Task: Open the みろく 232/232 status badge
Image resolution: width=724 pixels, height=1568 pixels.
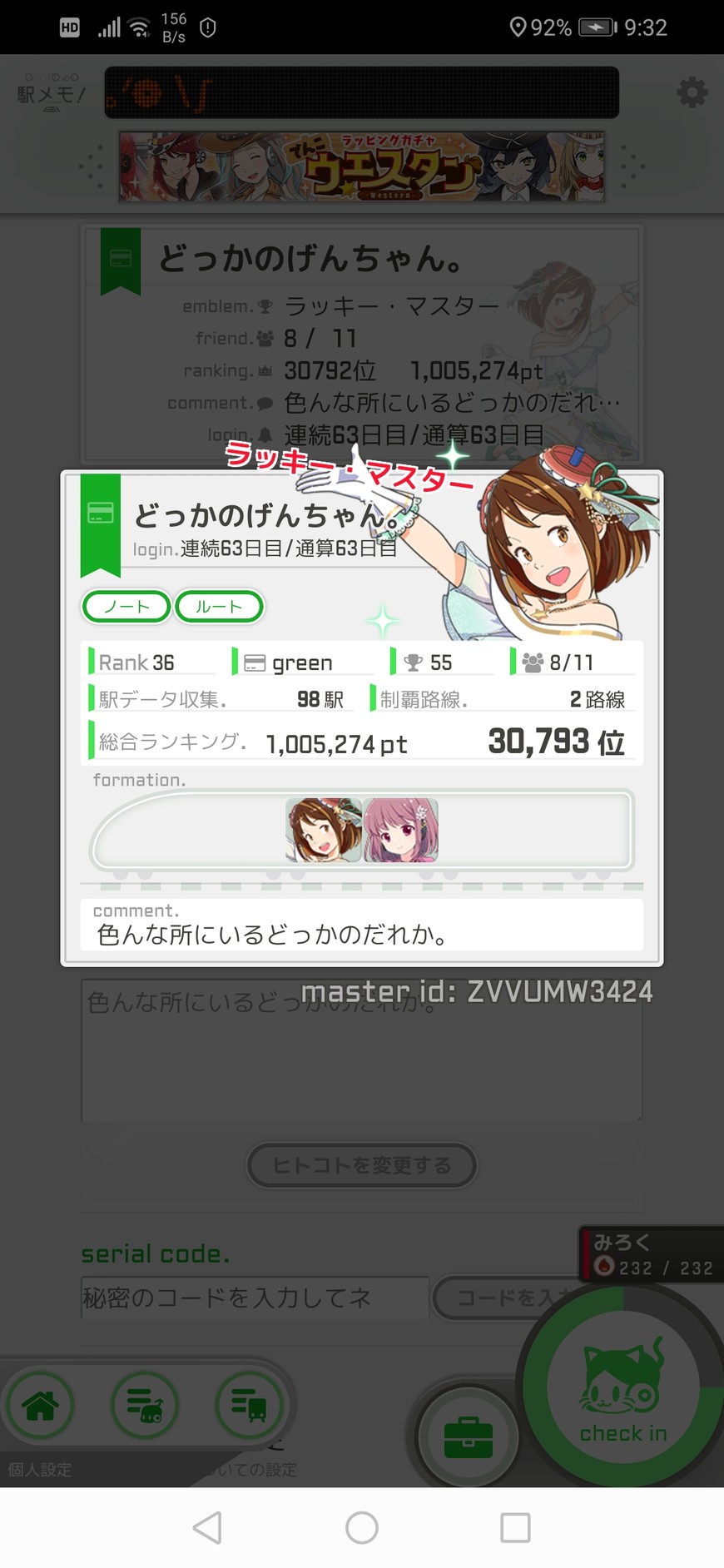Action: 651,1254
